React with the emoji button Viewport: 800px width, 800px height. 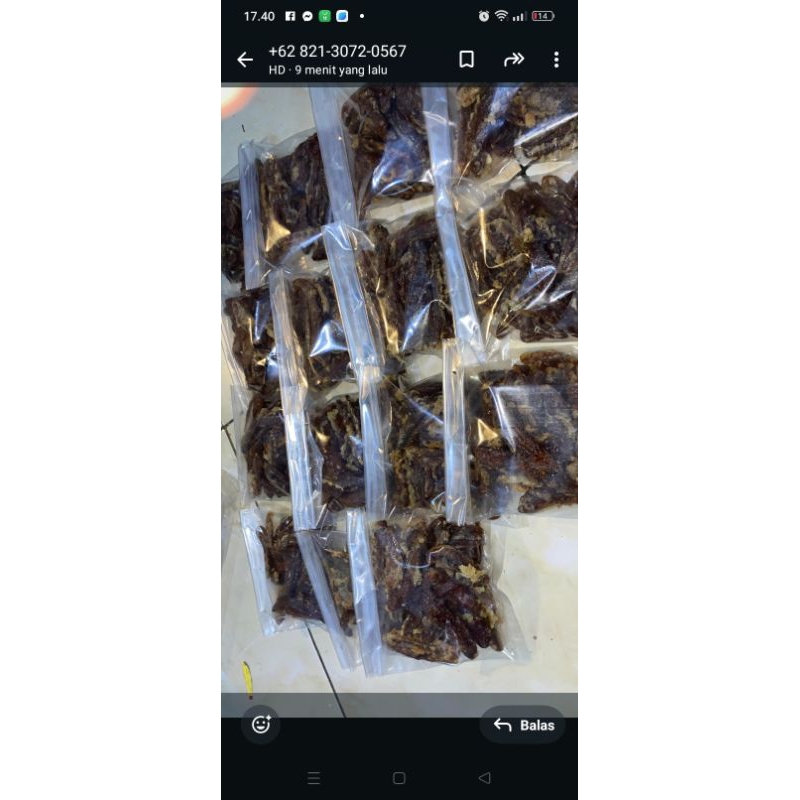(261, 724)
